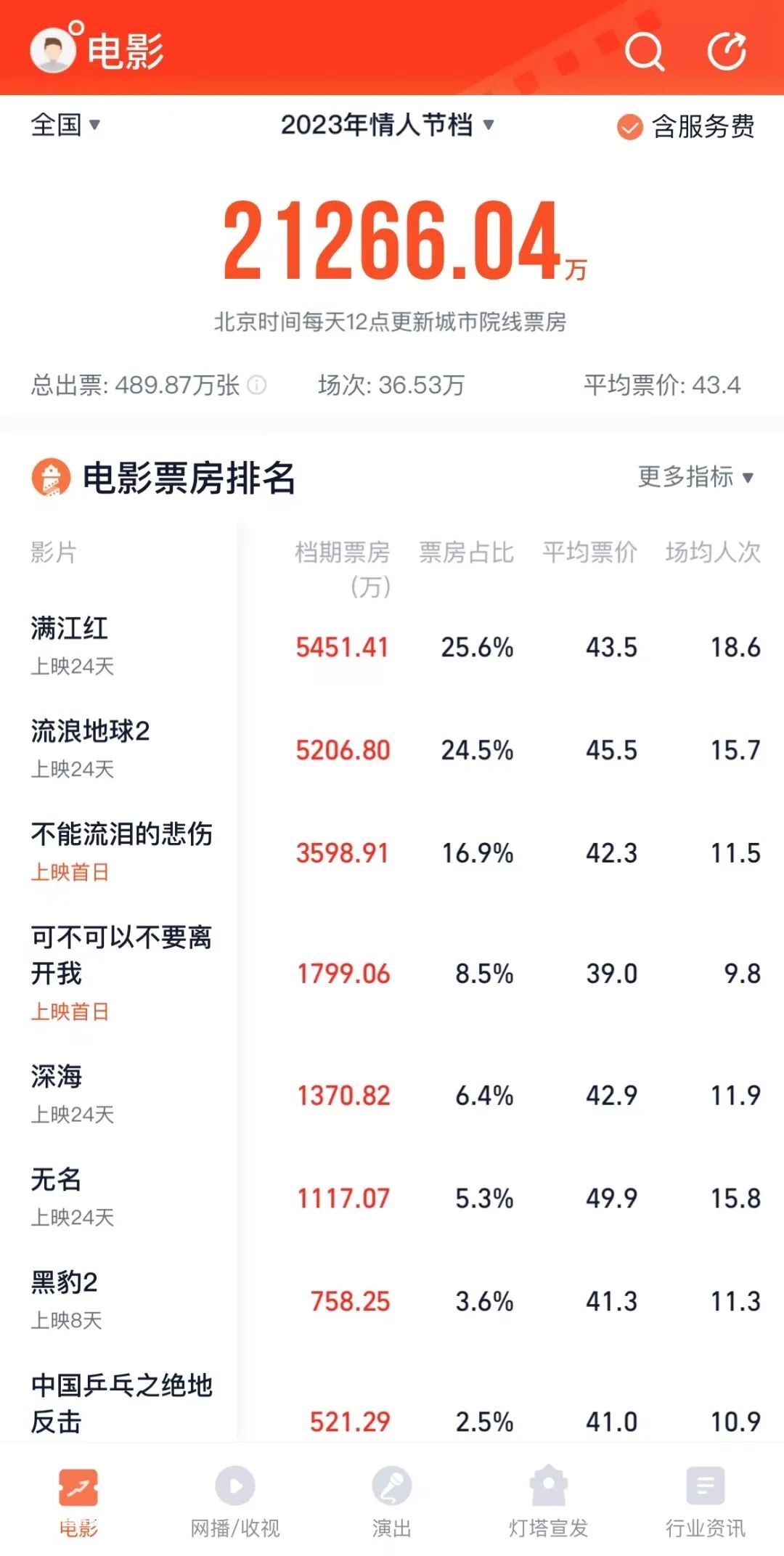Open the 流浪地球2 movie row

(392, 749)
